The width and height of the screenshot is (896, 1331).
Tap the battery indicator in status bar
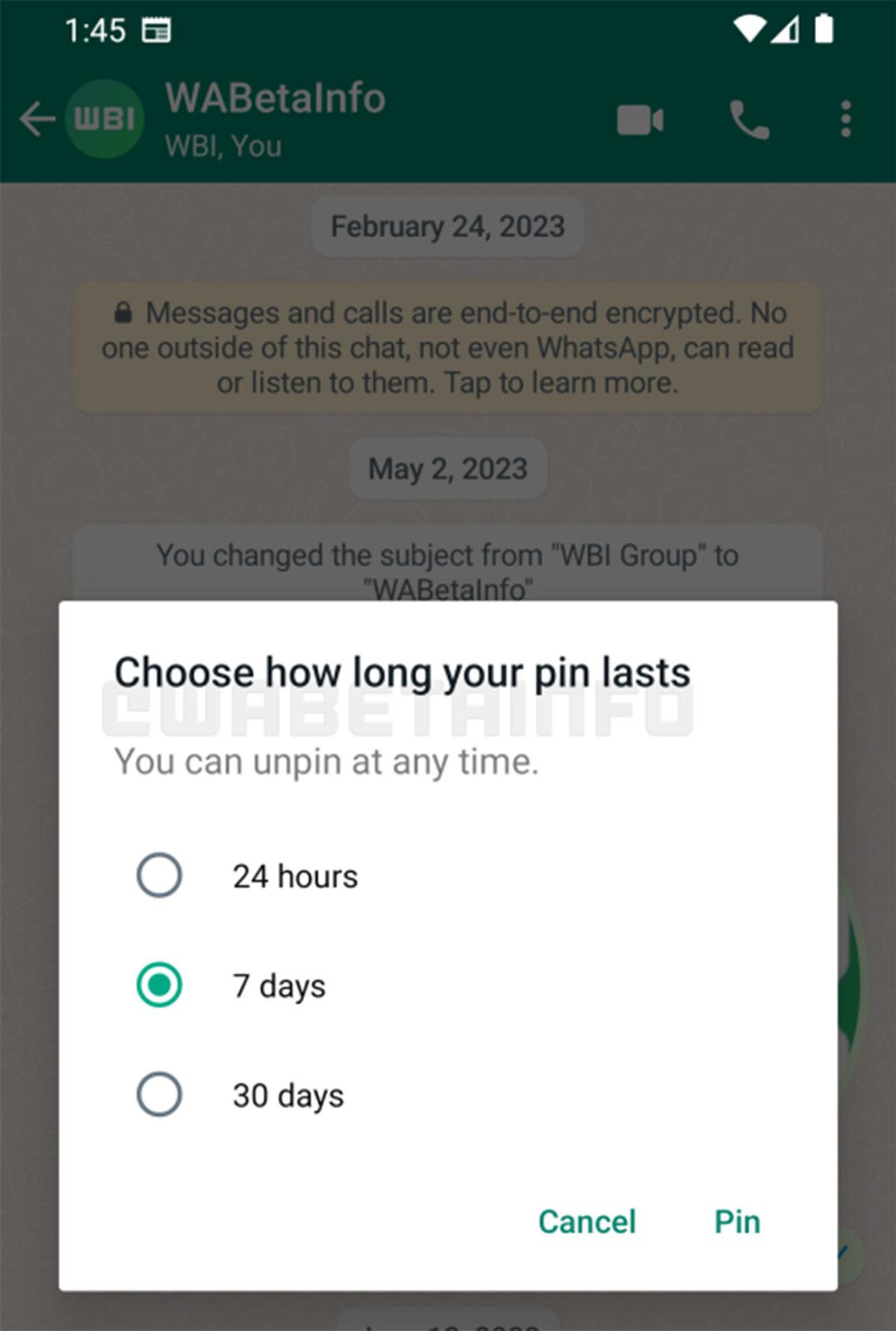824,28
